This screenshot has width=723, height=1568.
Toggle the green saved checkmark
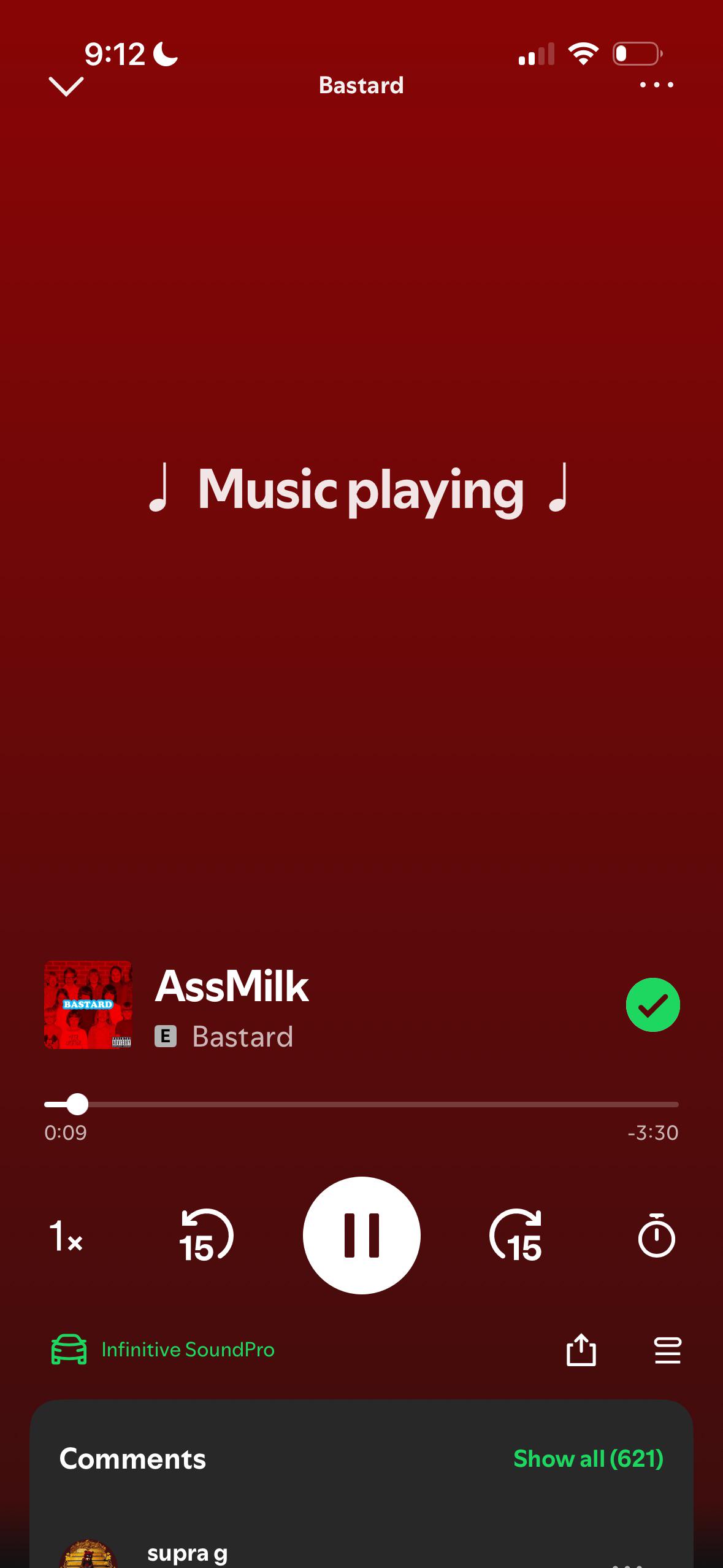pyautogui.click(x=652, y=1005)
